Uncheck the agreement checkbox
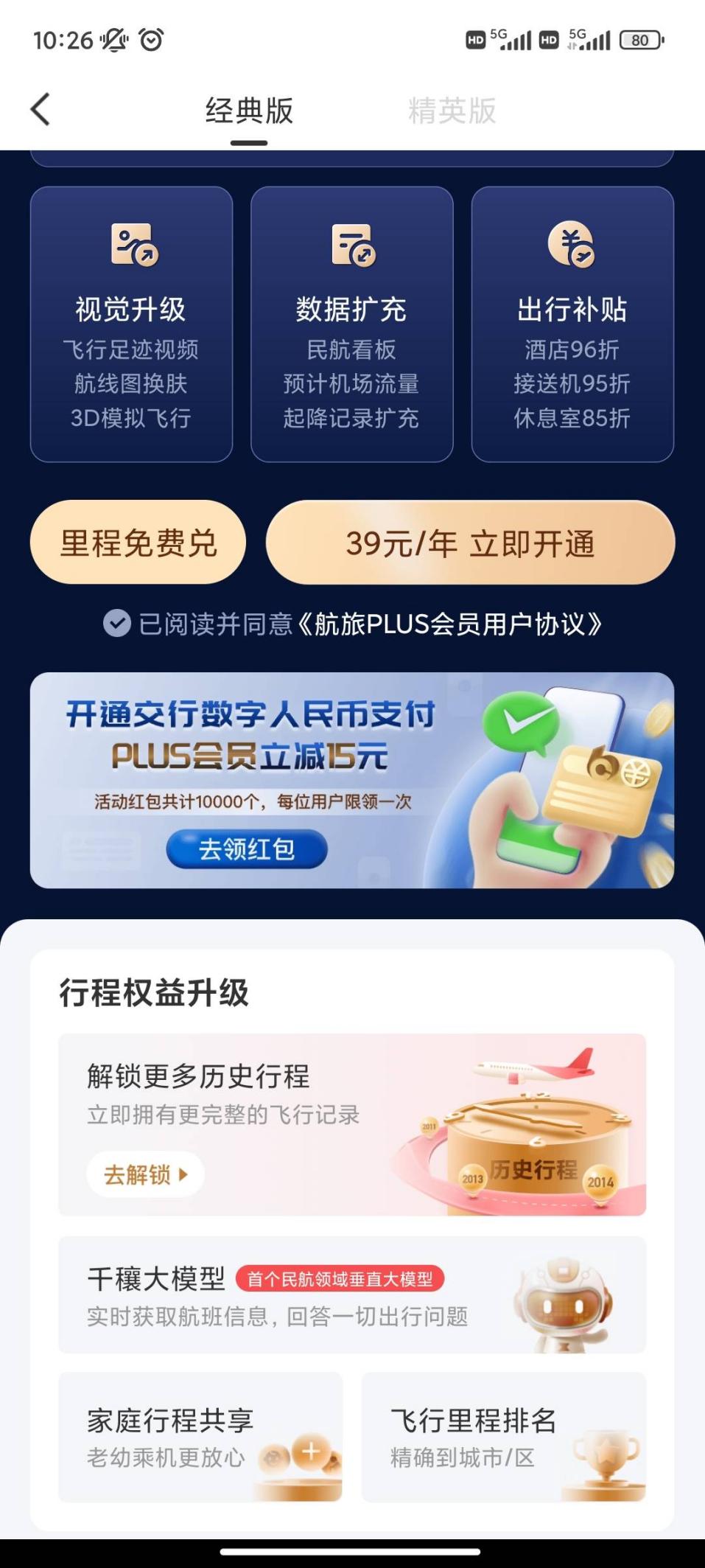The image size is (705, 1568). (x=116, y=624)
